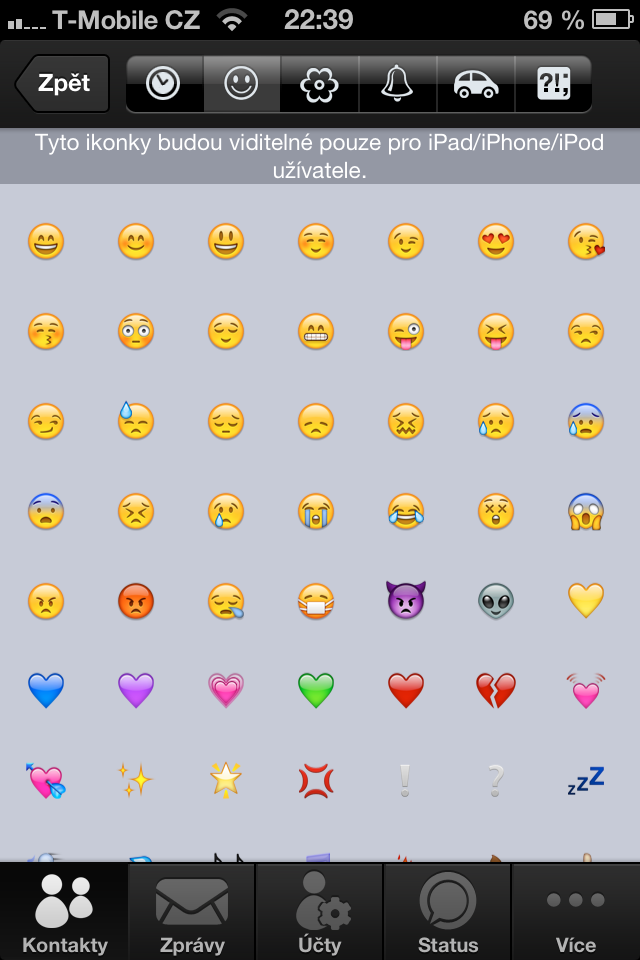The width and height of the screenshot is (640, 960).
Task: Pick the purple devil emoji
Action: point(406,600)
